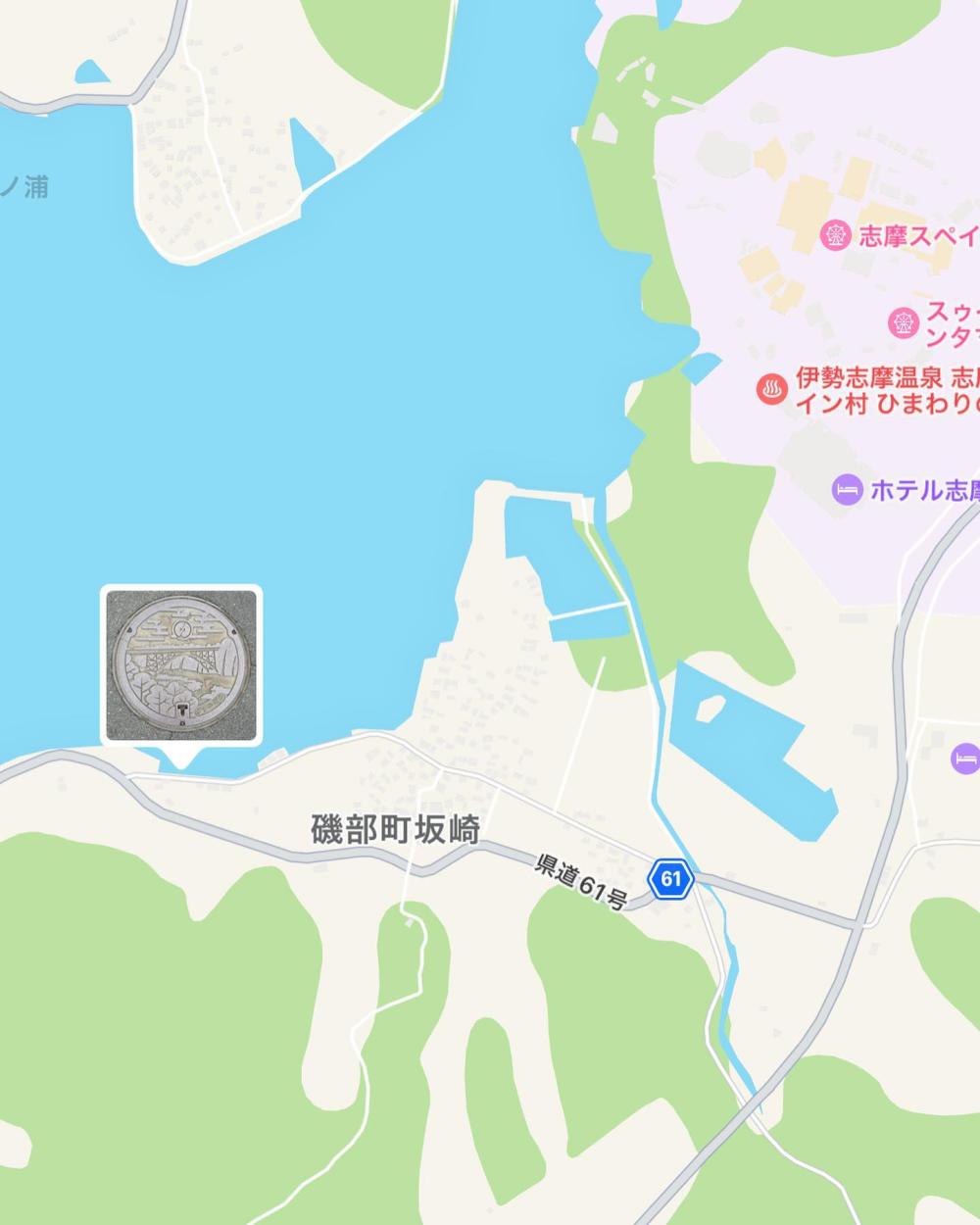Open the 伊勢志摩温泉 hot spring marker

click(772, 390)
